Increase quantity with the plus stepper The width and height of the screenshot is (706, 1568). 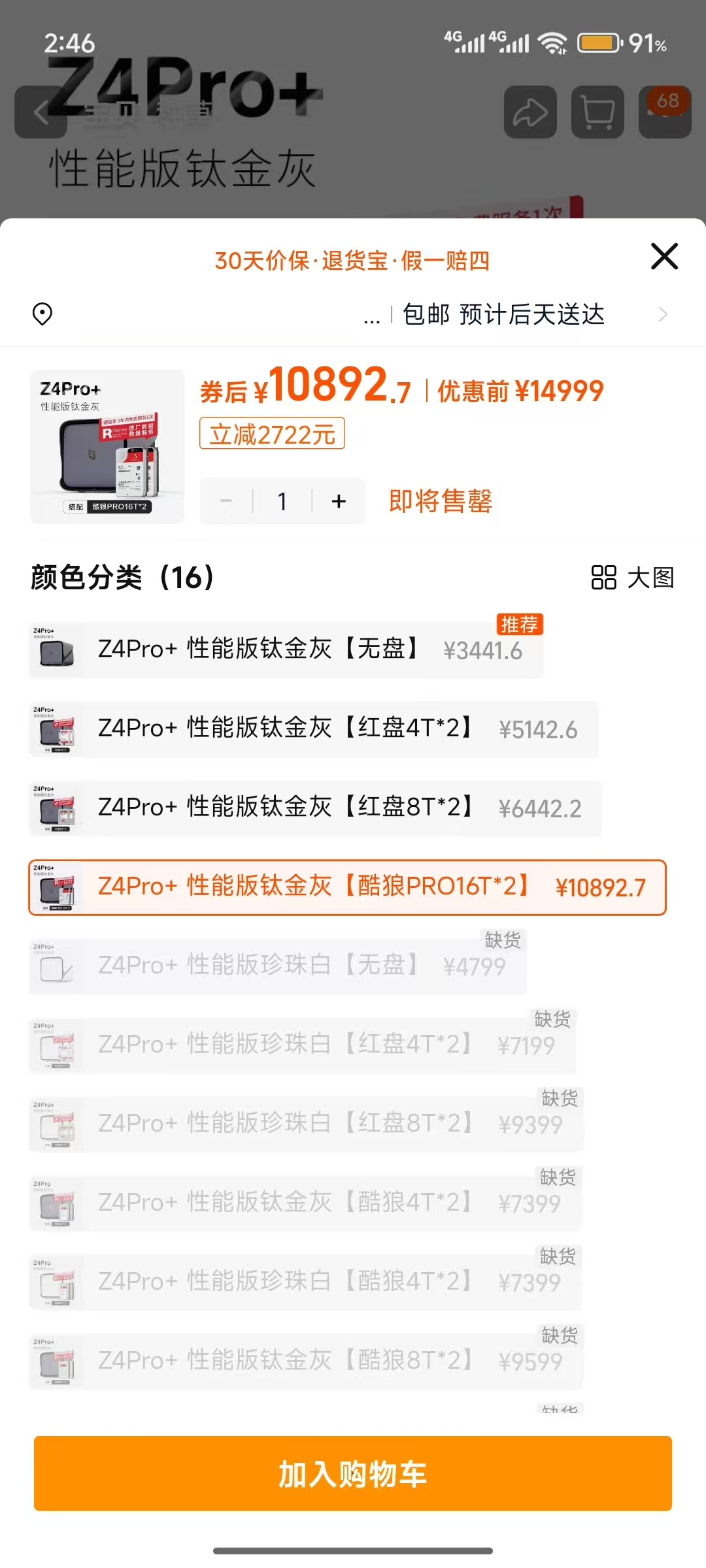[339, 502]
